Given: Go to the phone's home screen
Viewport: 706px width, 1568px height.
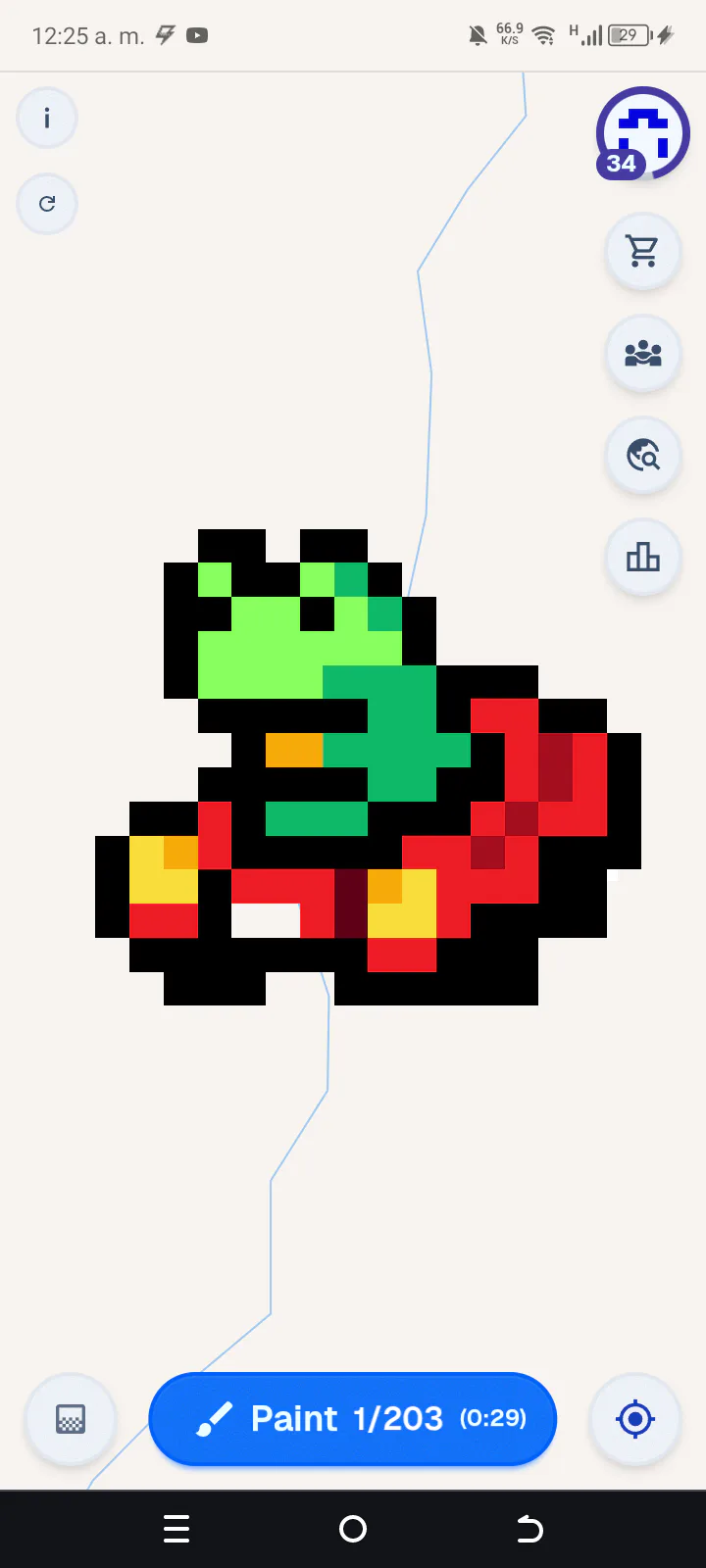Looking at the screenshot, I should click(x=353, y=1529).
